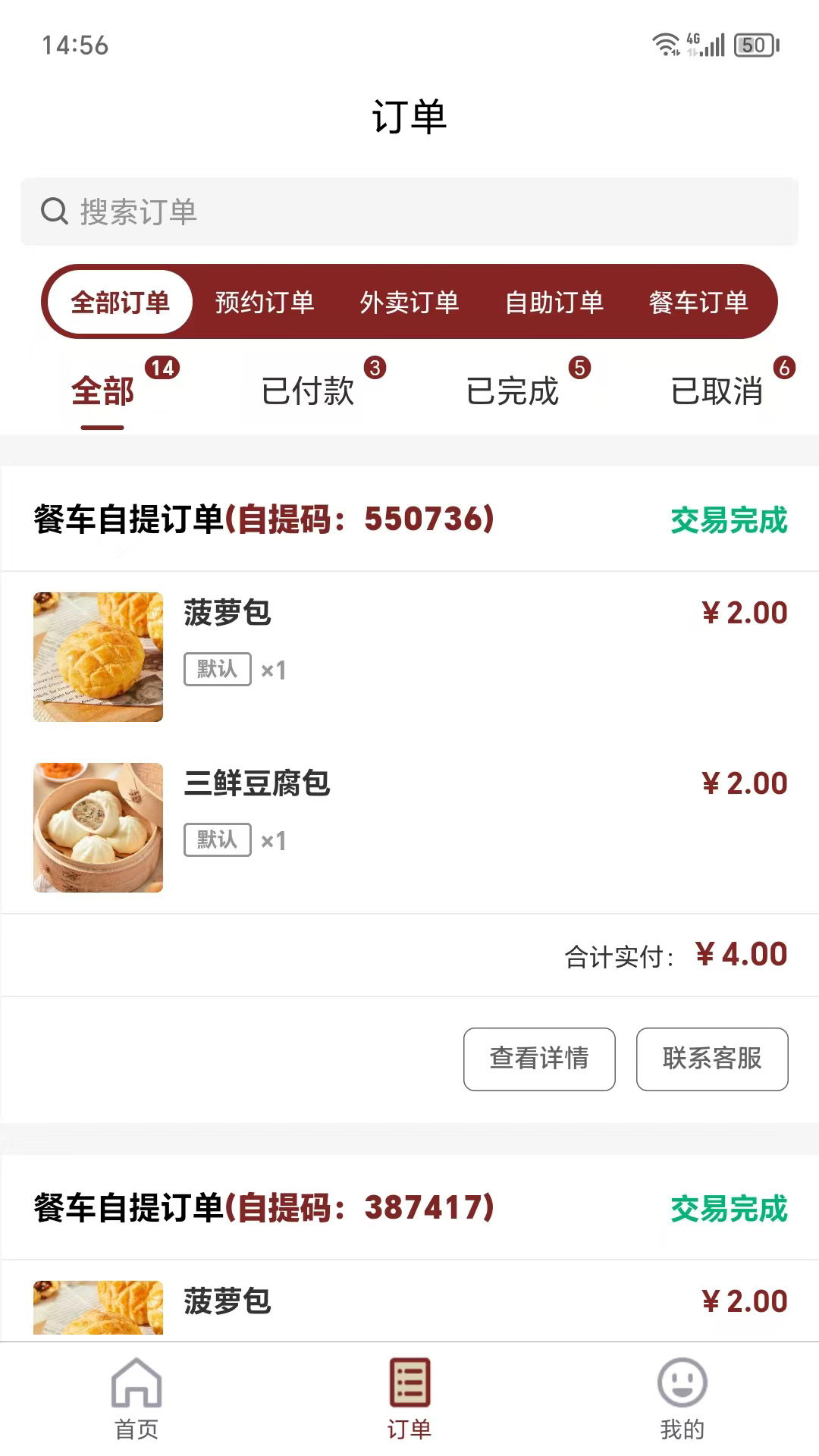Open the 我的 profile tab
819x1456 pixels.
tap(682, 1398)
